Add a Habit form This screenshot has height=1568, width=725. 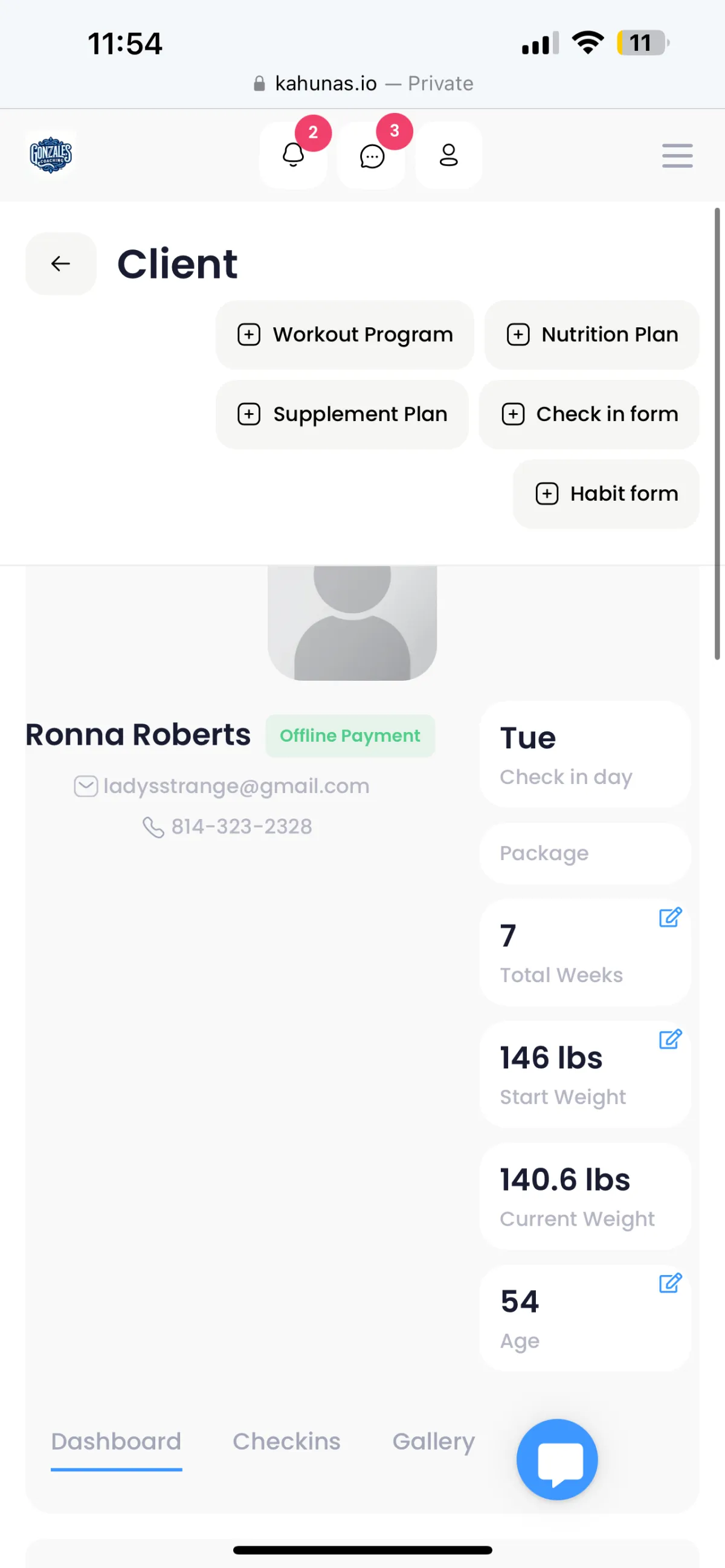(x=606, y=493)
